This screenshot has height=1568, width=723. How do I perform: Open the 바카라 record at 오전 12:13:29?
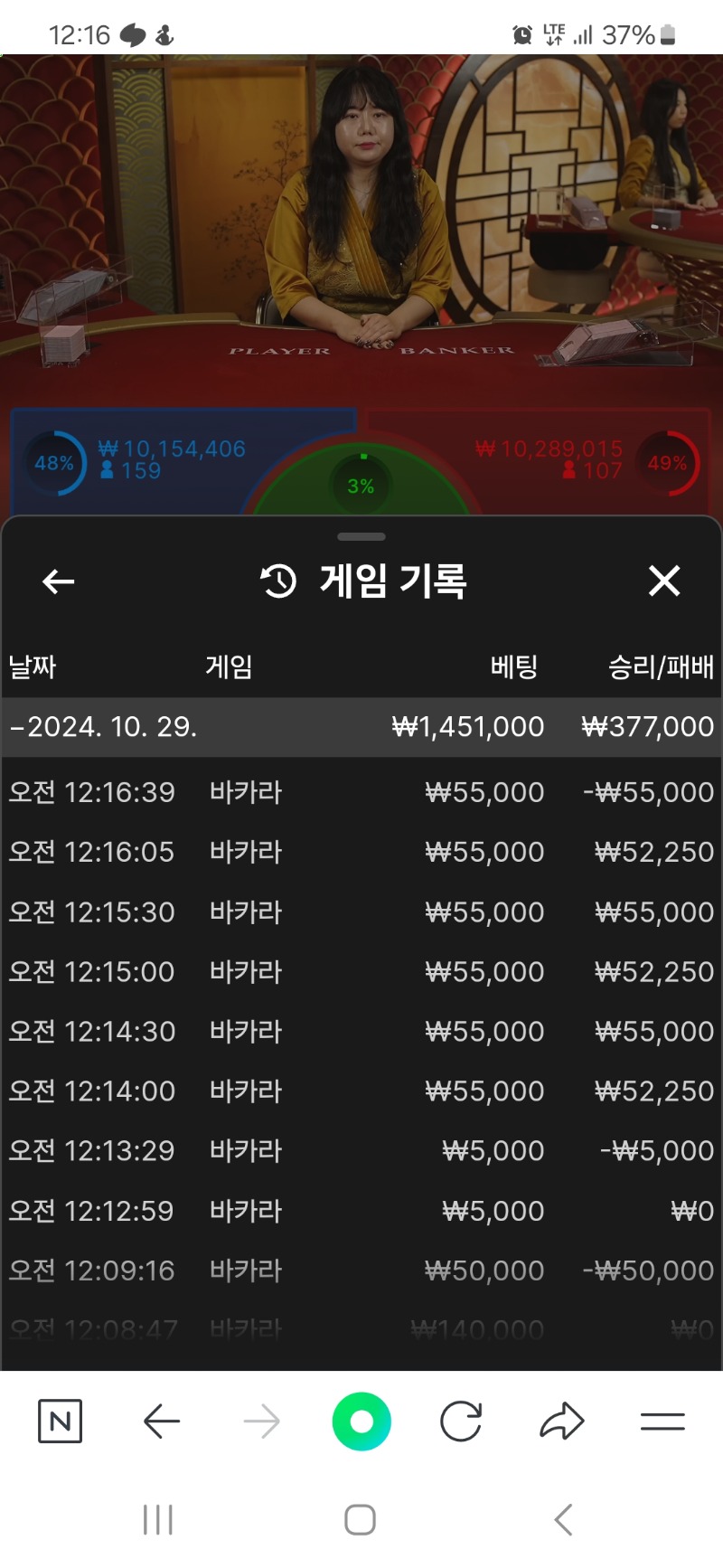point(361,1150)
